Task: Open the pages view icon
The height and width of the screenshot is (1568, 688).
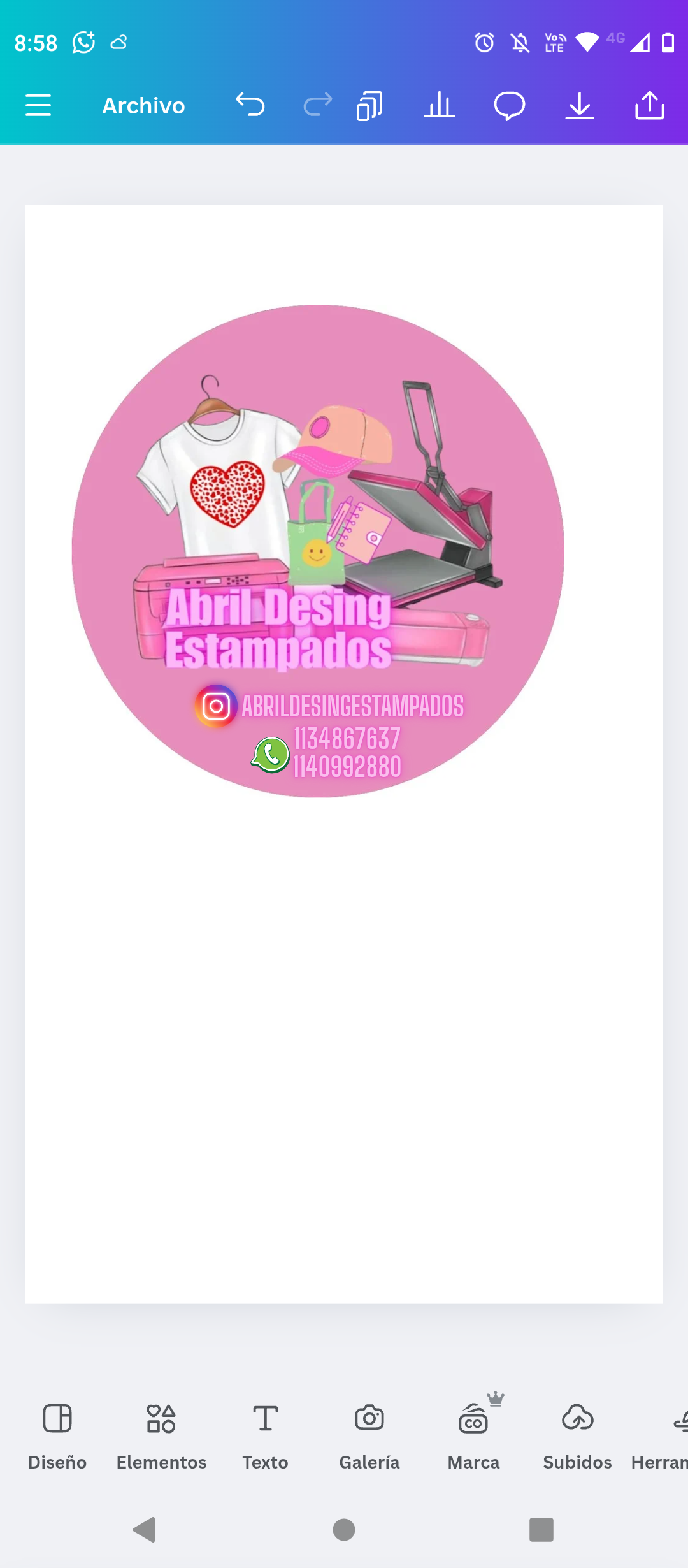Action: [x=369, y=105]
